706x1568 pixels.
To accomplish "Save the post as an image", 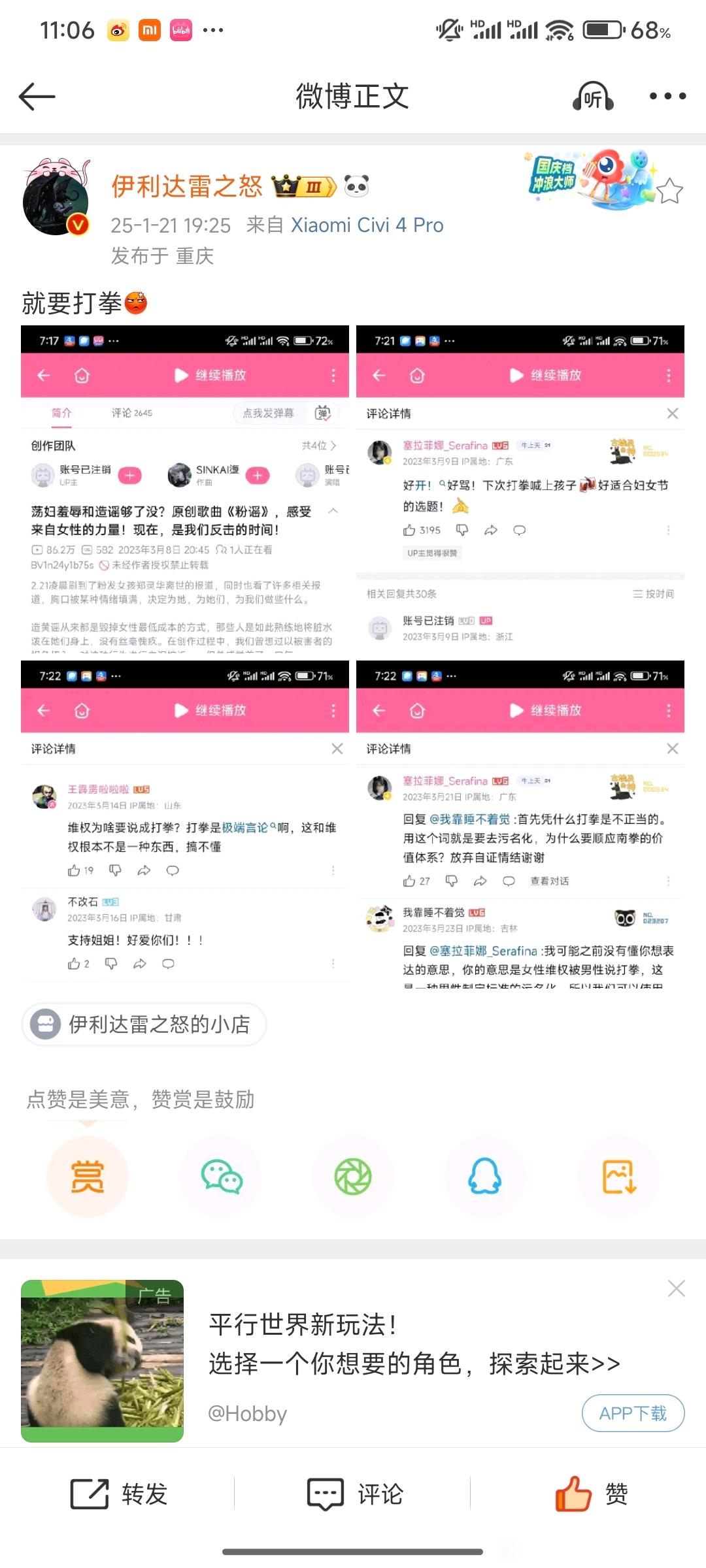I will (x=618, y=1177).
